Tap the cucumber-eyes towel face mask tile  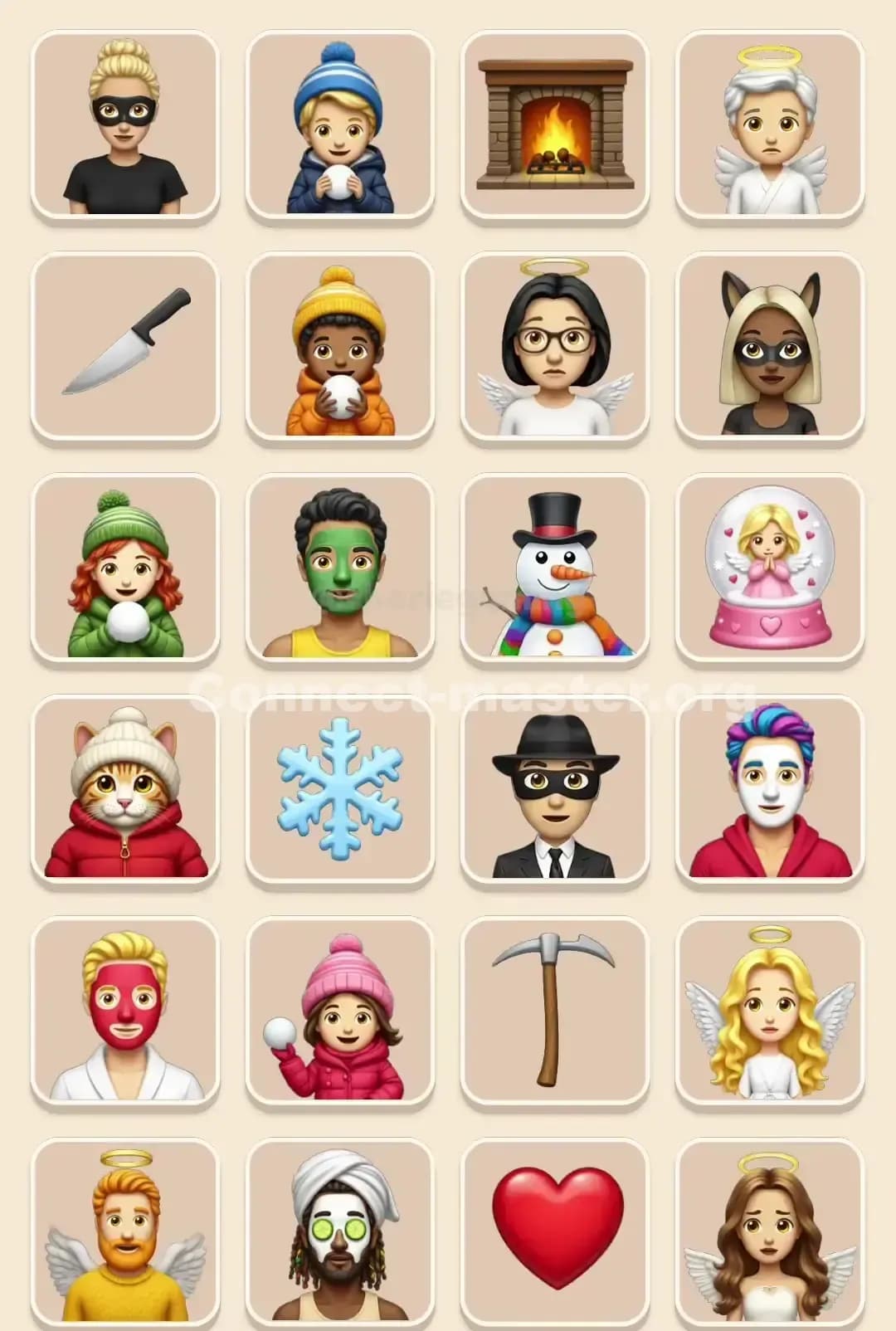click(339, 1232)
